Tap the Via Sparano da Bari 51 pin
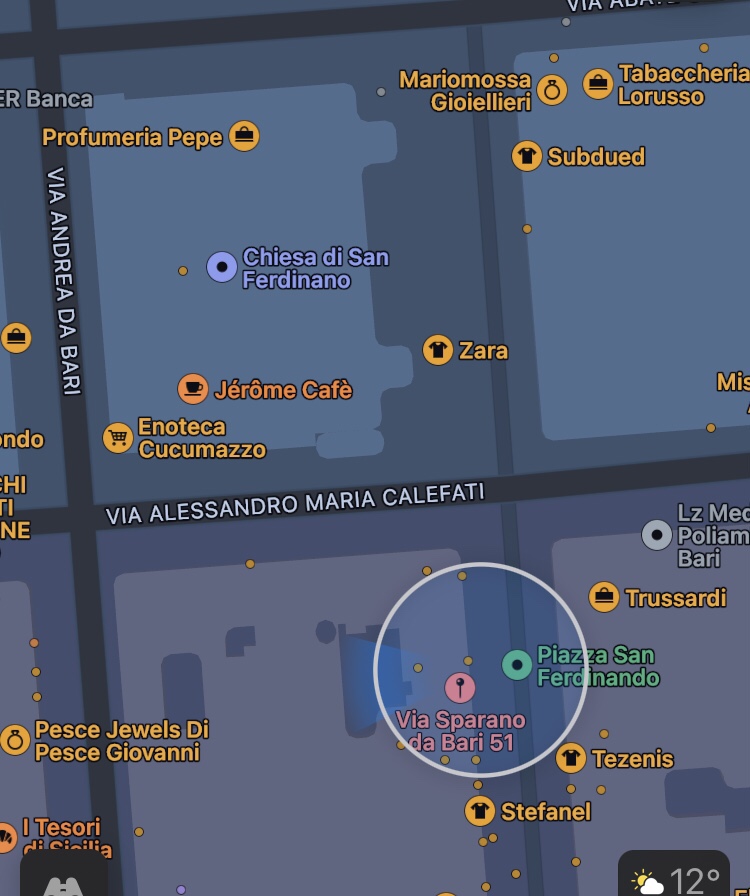 (x=460, y=688)
